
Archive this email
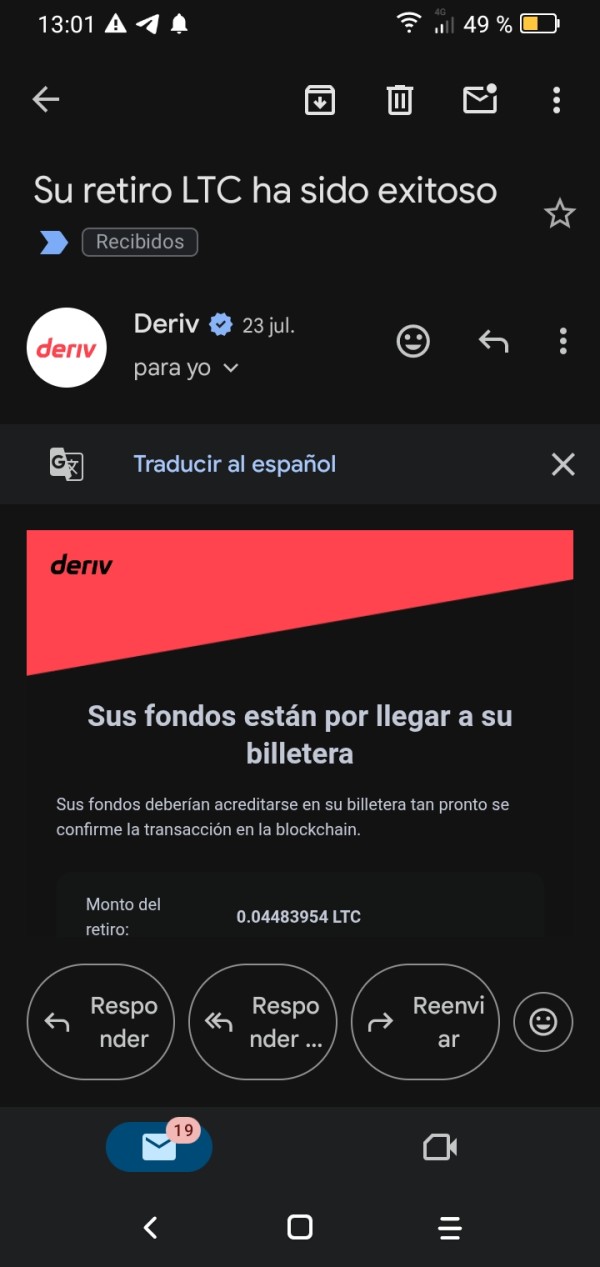point(320,99)
